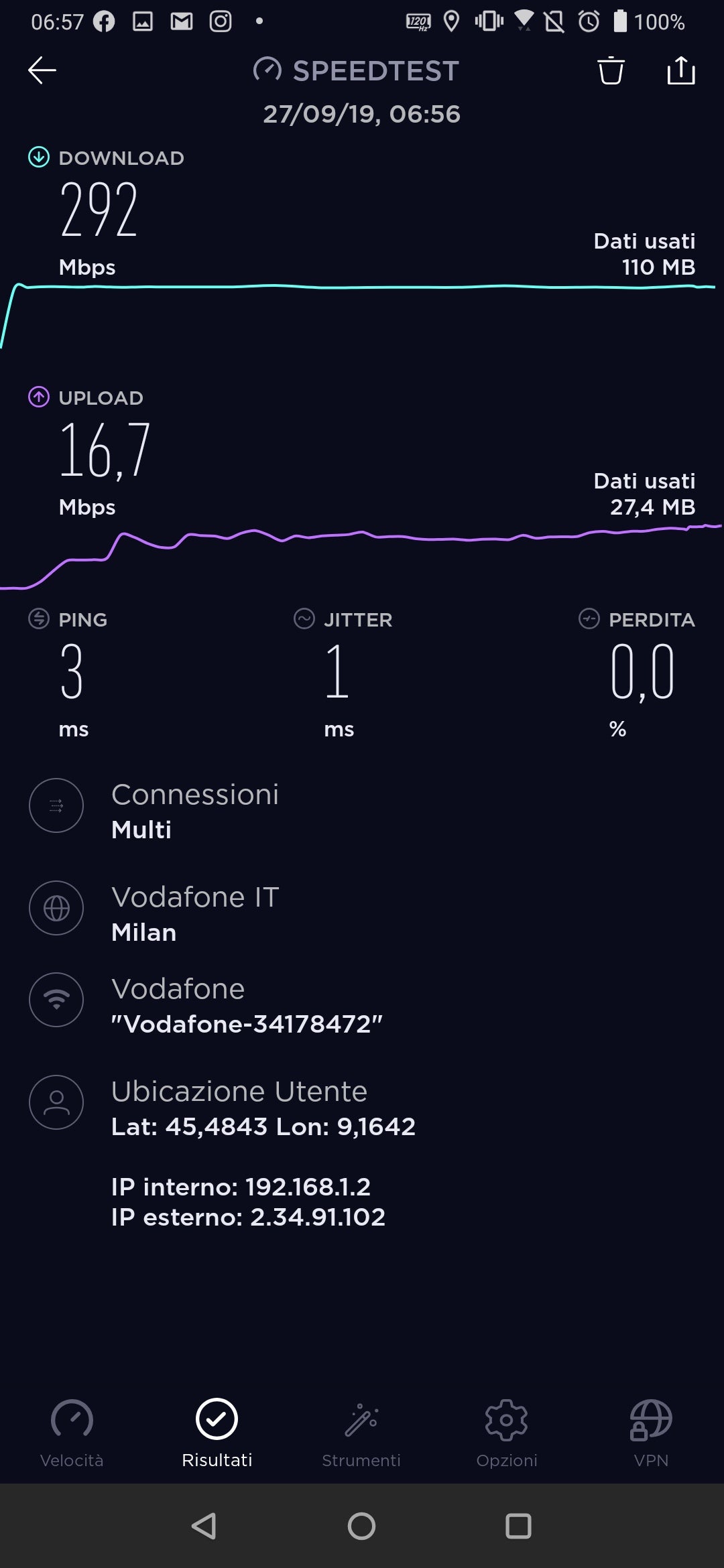The height and width of the screenshot is (1568, 724).
Task: Tap the system home button
Action: [x=361, y=1526]
